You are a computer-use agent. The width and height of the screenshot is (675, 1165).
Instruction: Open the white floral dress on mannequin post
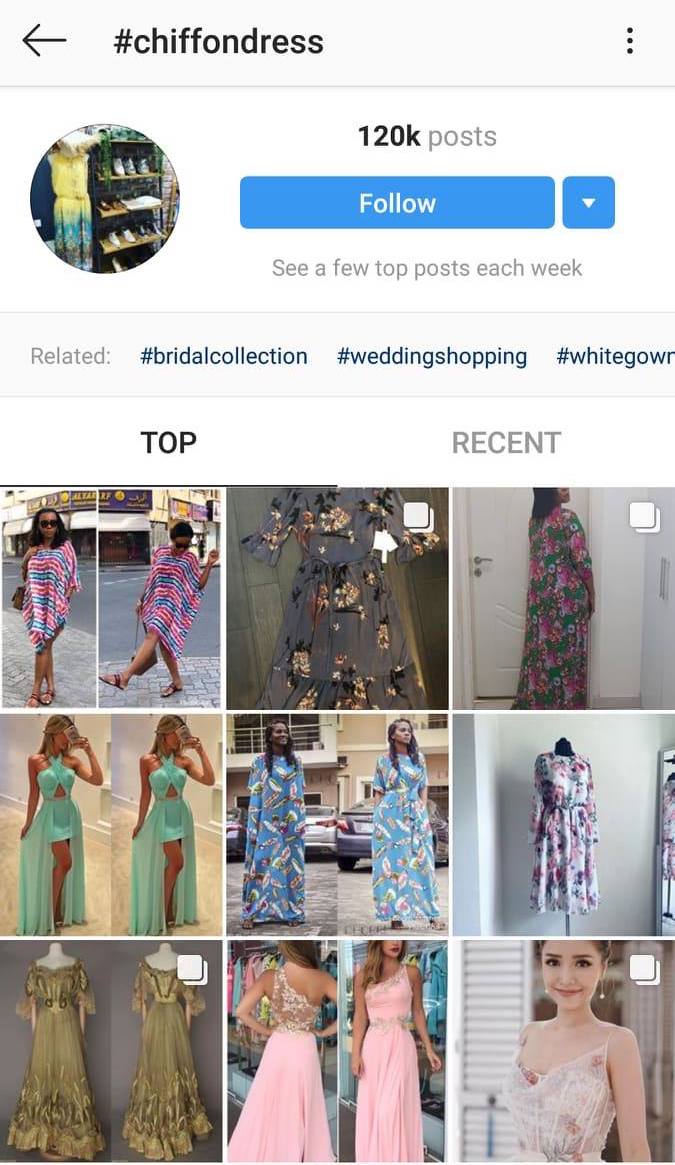pyautogui.click(x=563, y=824)
